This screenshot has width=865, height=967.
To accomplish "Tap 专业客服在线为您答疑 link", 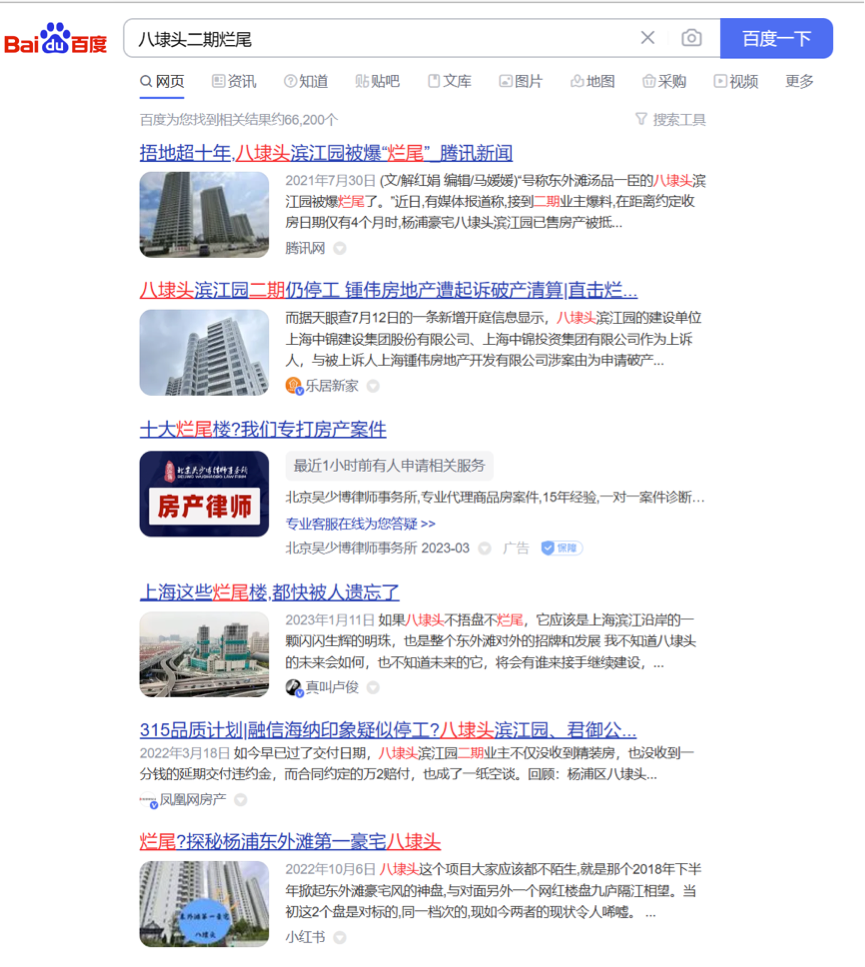I will 360,523.
